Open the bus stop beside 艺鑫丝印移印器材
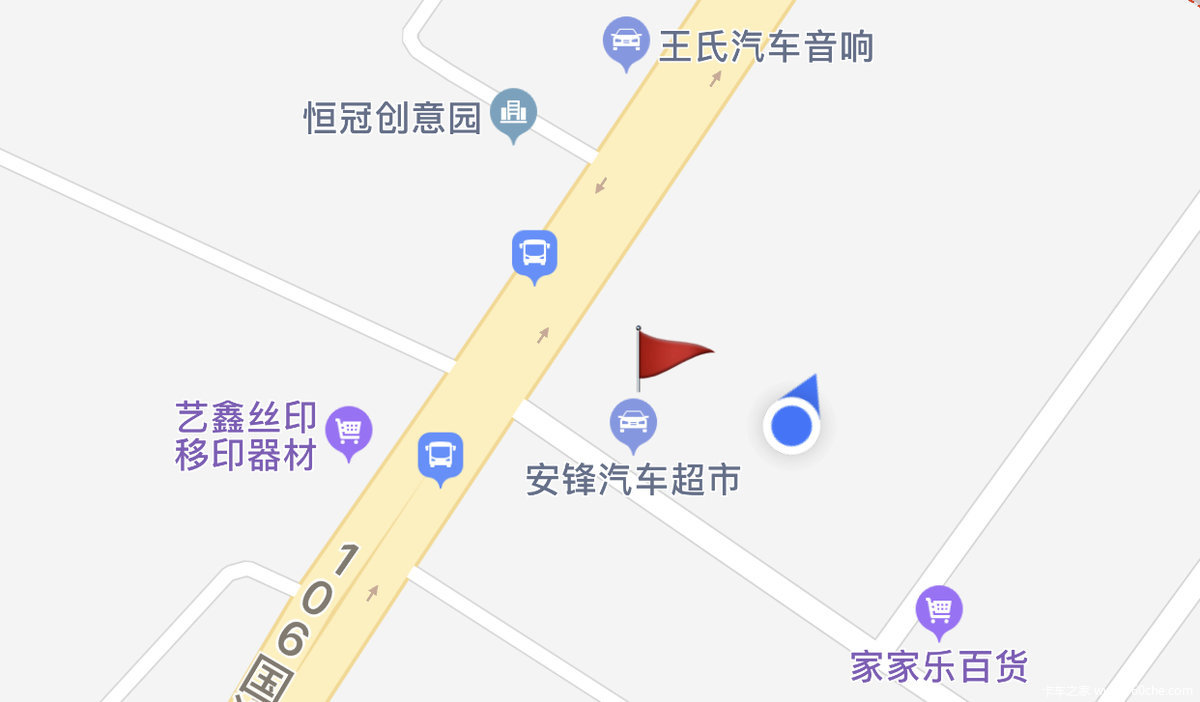 click(440, 456)
